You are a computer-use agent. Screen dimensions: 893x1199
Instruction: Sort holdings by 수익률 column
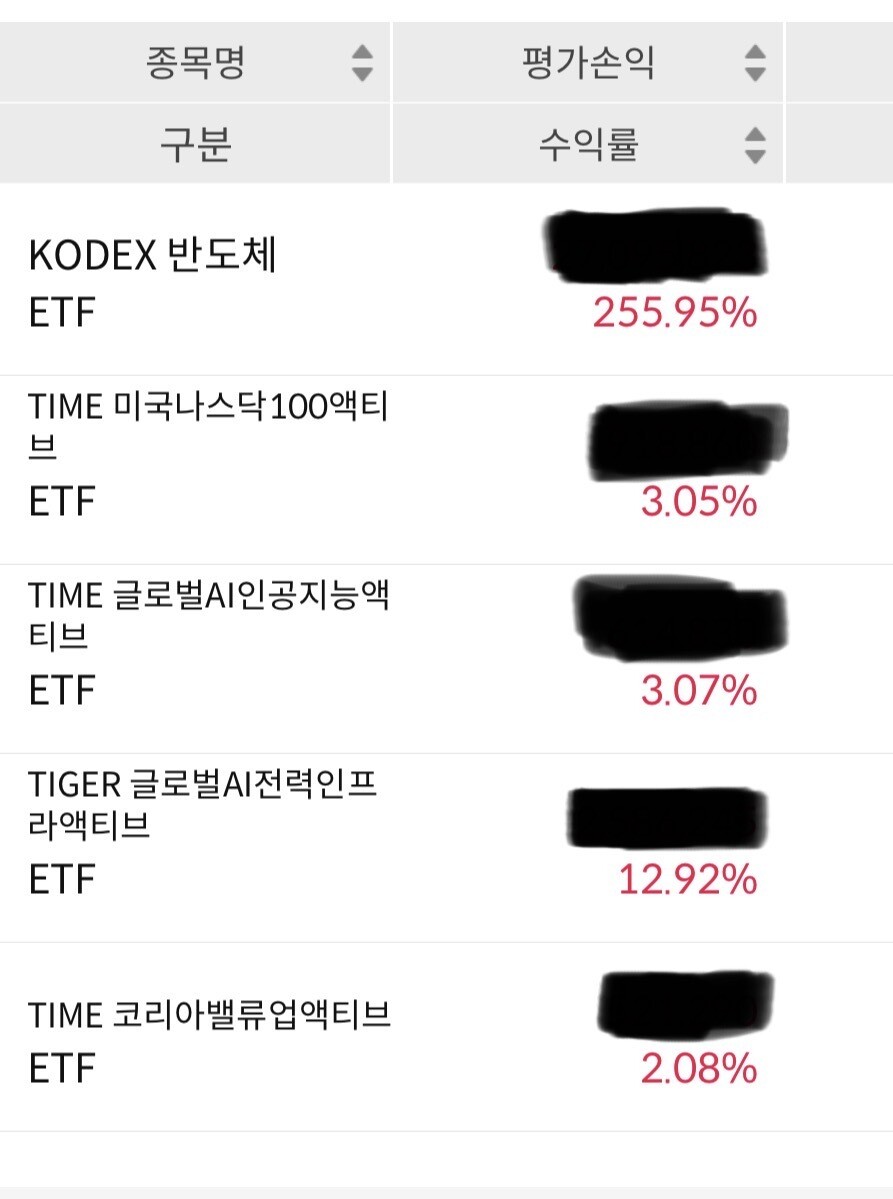(x=587, y=144)
